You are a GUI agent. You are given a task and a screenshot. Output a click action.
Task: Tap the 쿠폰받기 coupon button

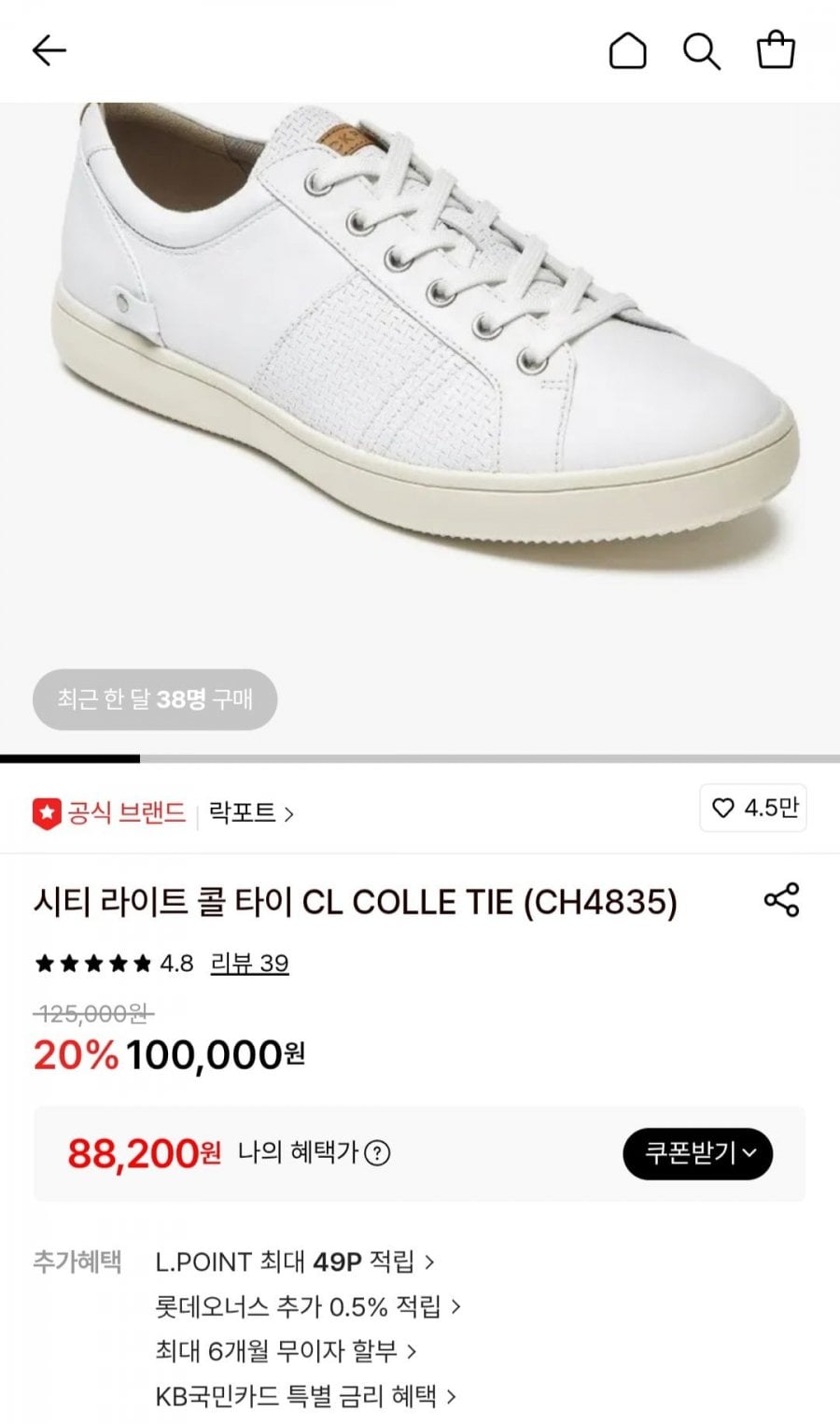click(x=697, y=1154)
